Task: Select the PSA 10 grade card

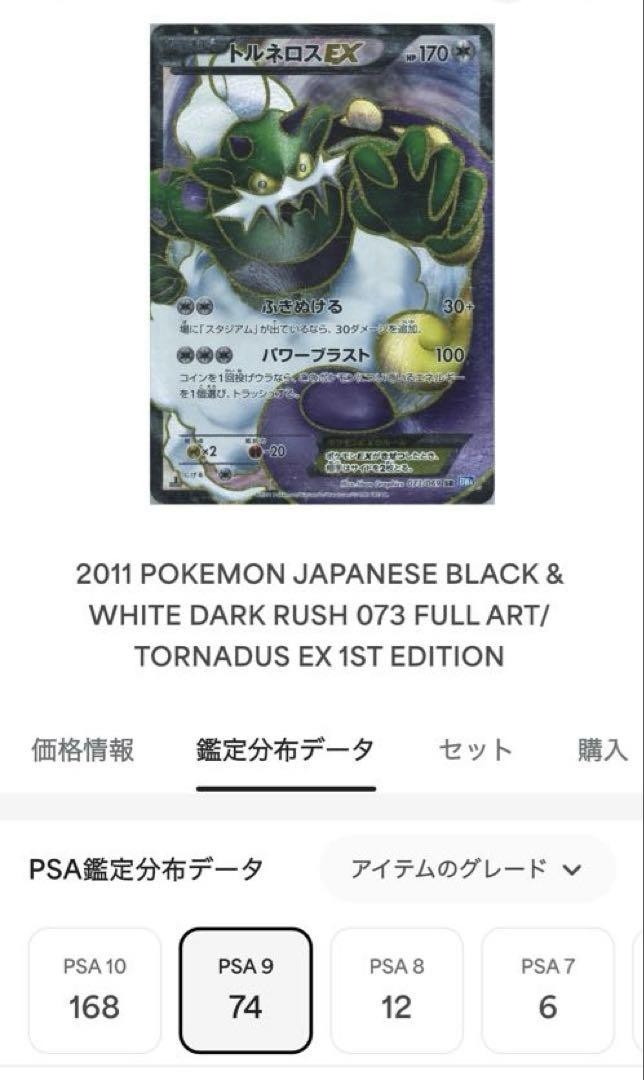Action: tap(94, 988)
